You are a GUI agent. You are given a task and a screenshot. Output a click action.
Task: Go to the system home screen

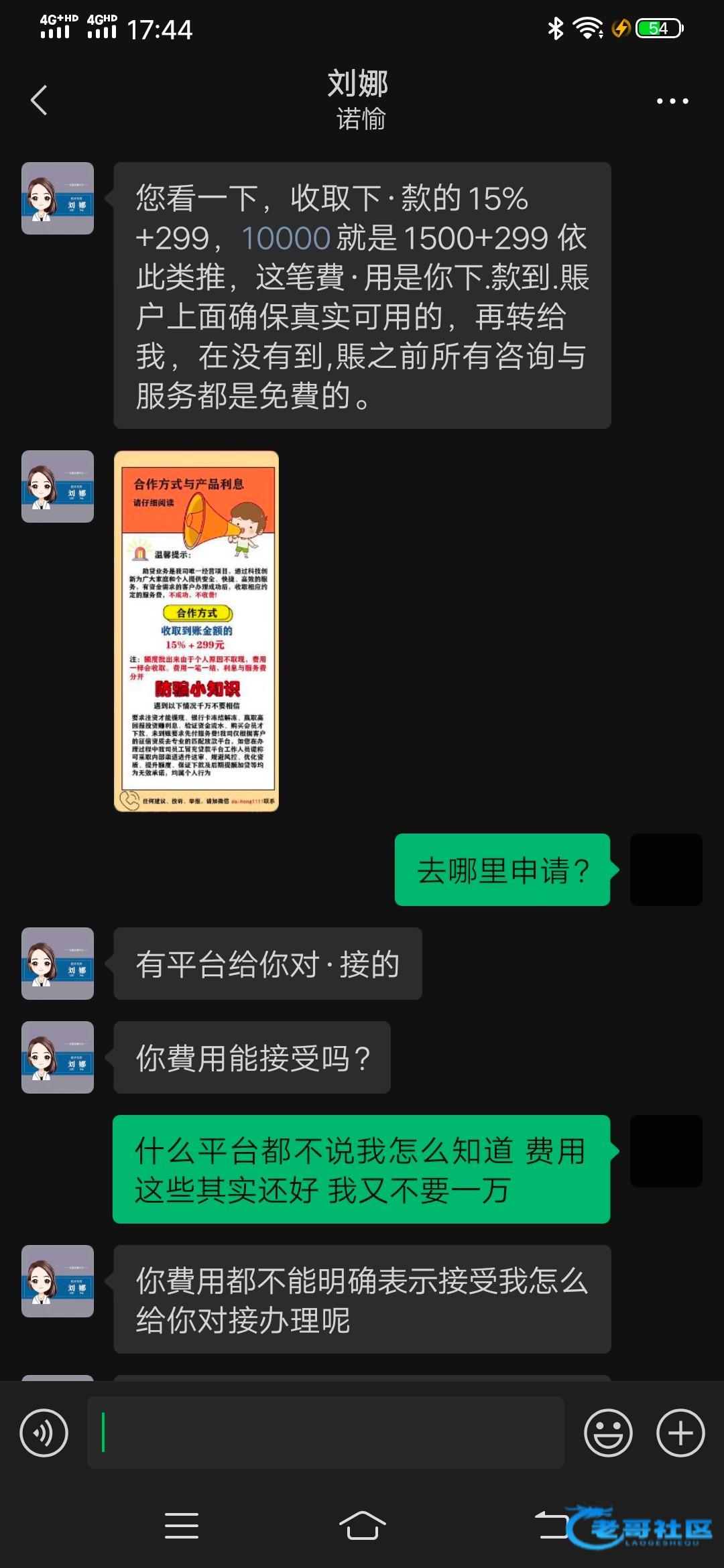362,1526
